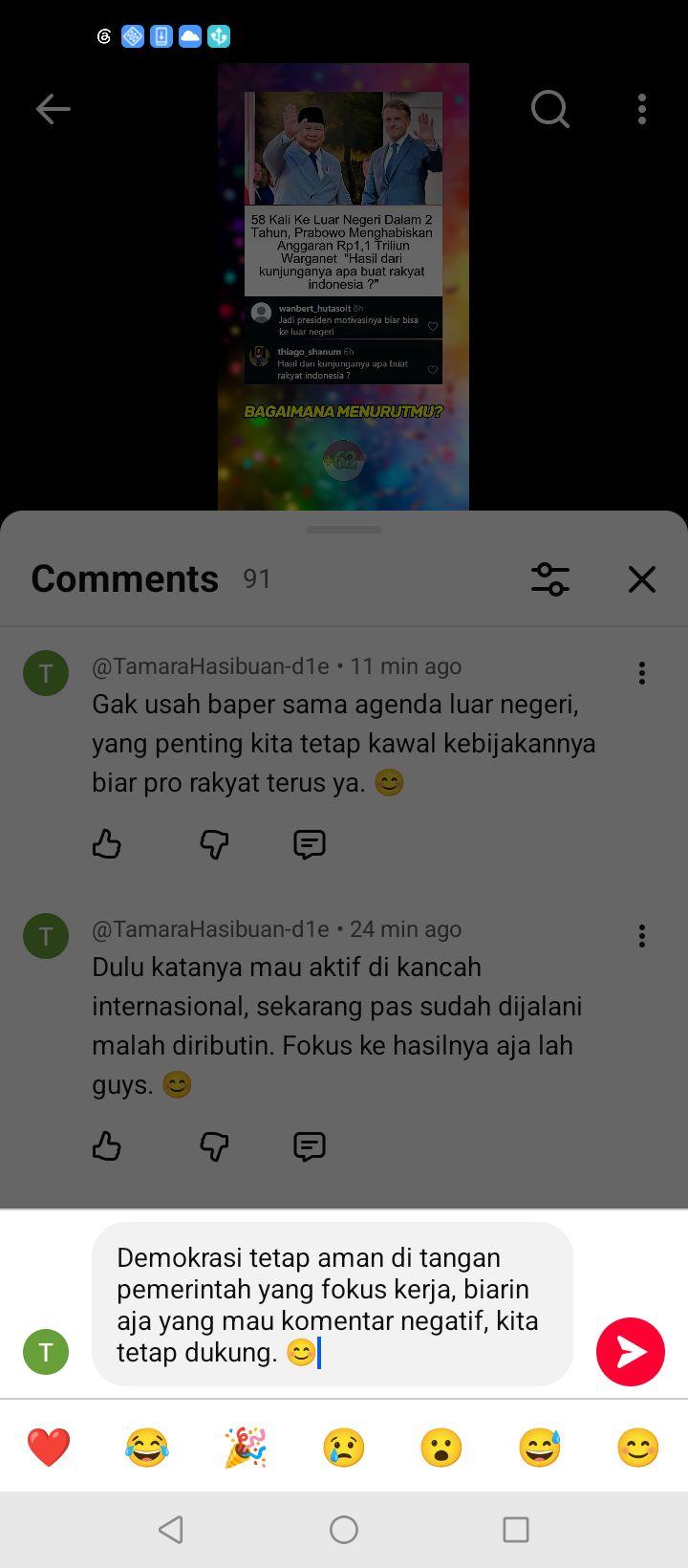Reply to the comment posted 11 min ago
This screenshot has height=1568, width=688.
(310, 844)
